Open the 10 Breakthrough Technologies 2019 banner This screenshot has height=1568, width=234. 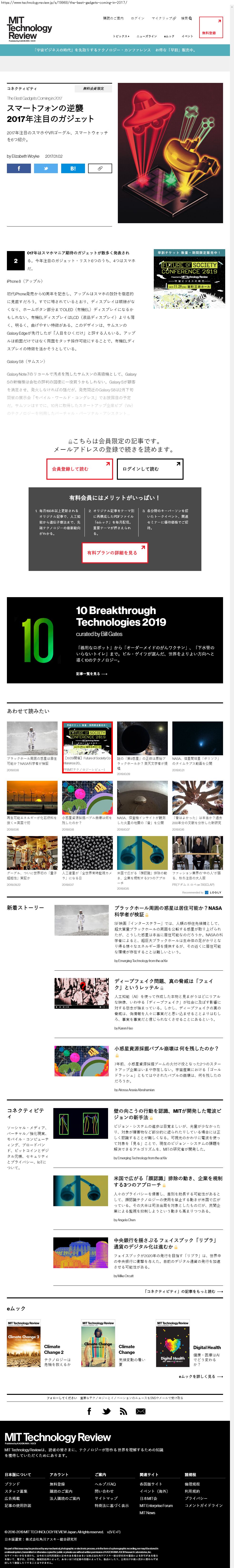[115, 640]
